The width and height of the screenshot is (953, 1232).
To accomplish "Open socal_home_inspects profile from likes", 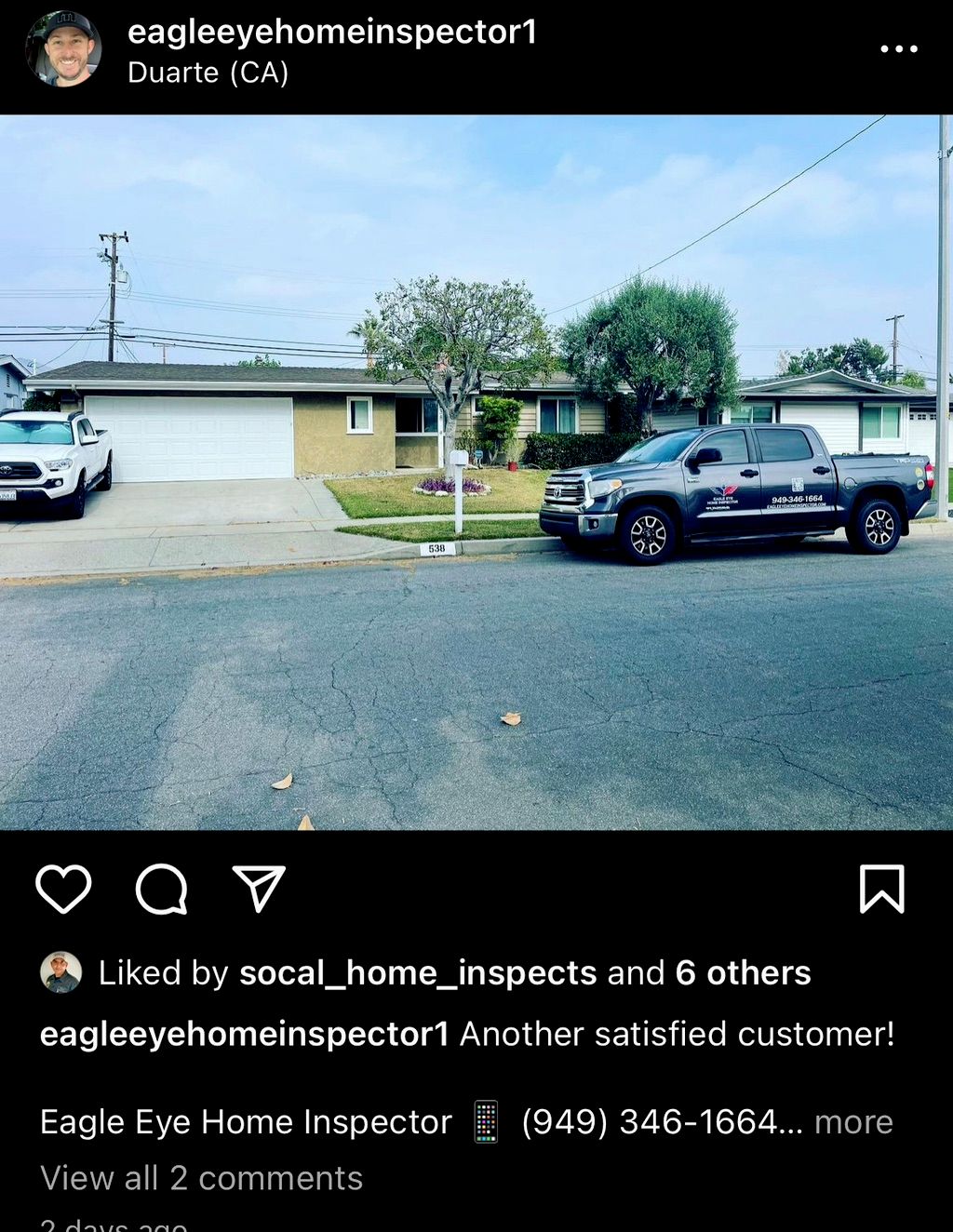I will click(x=418, y=972).
